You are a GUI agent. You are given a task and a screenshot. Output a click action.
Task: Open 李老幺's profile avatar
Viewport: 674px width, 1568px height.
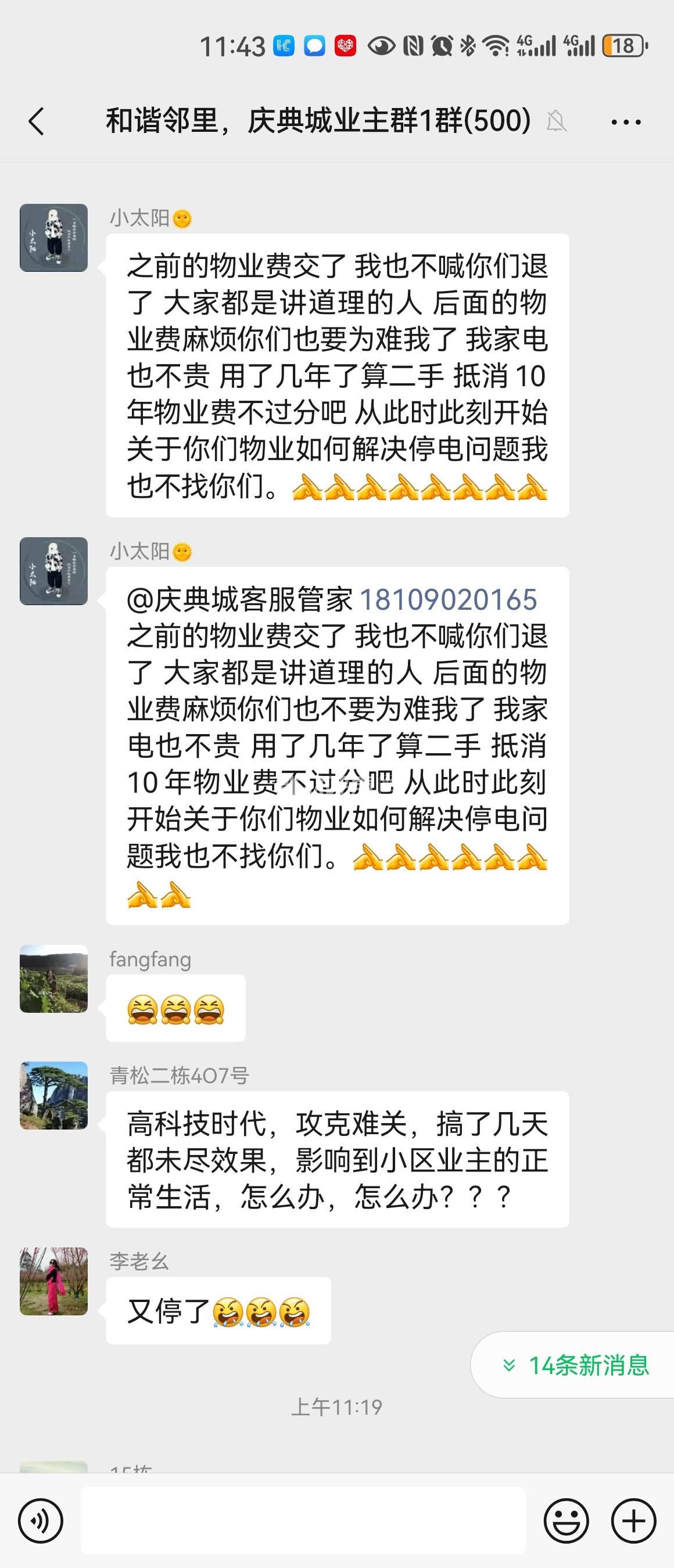point(53,1281)
